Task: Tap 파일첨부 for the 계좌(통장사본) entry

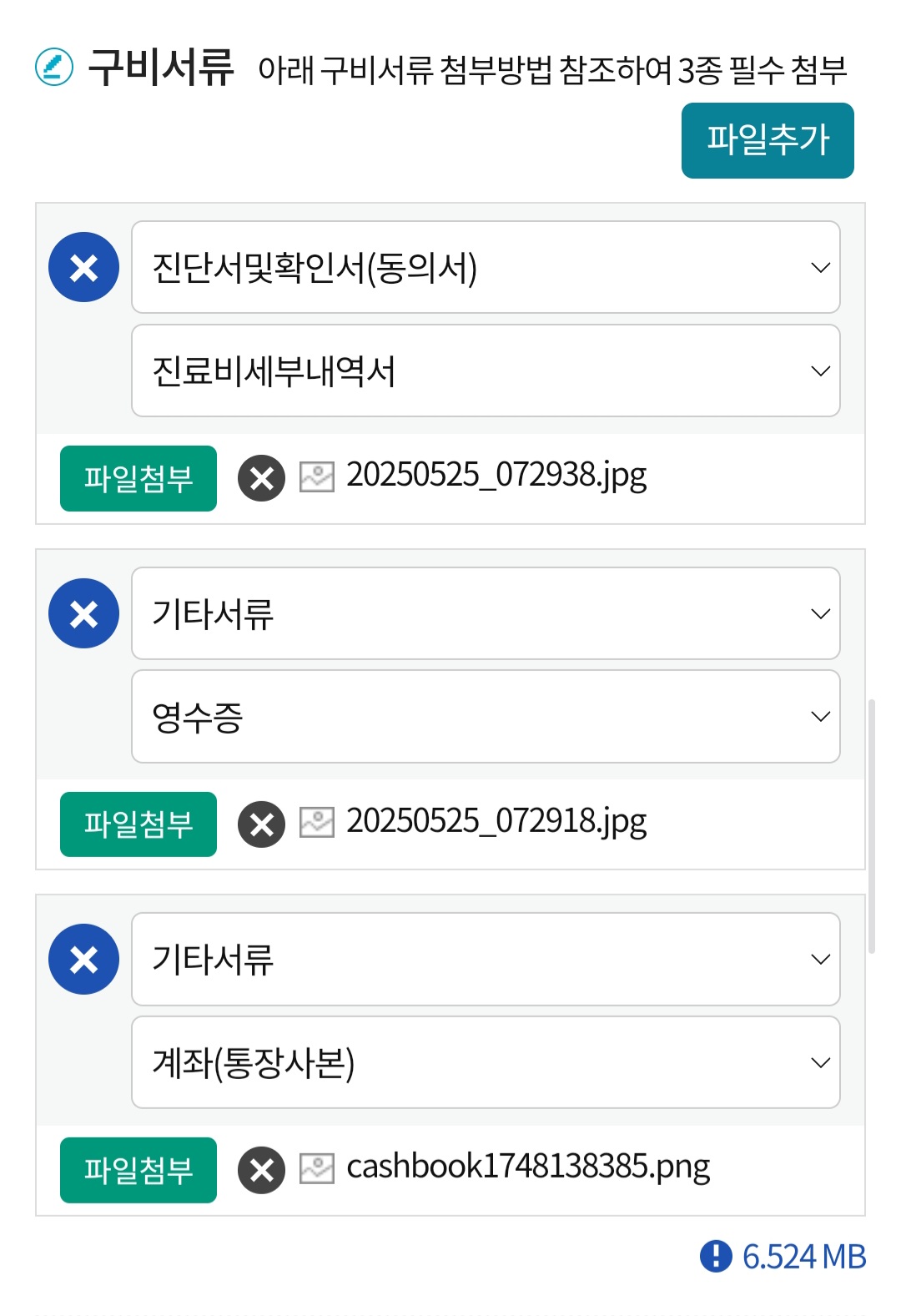Action: click(x=138, y=1170)
